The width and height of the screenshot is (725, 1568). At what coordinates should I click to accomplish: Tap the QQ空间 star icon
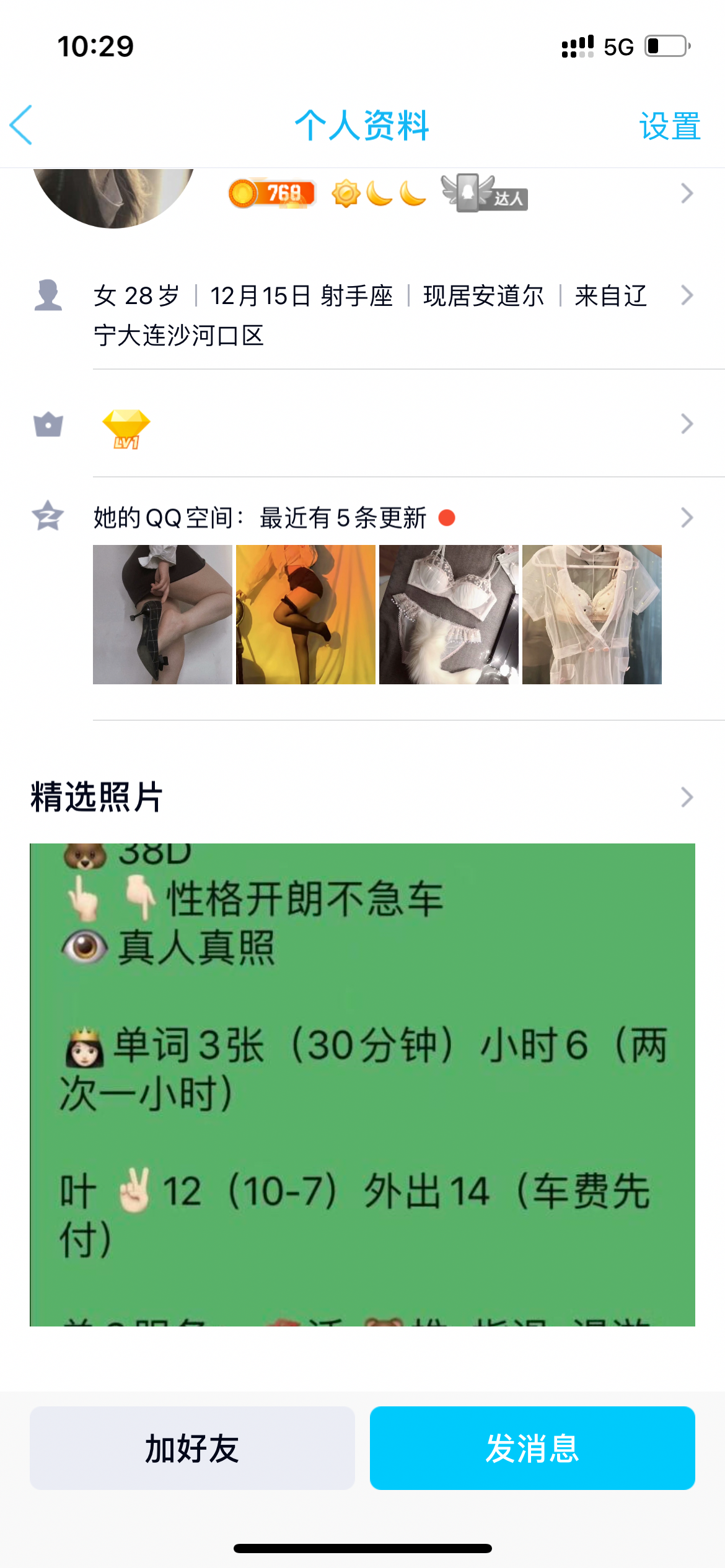click(x=49, y=518)
